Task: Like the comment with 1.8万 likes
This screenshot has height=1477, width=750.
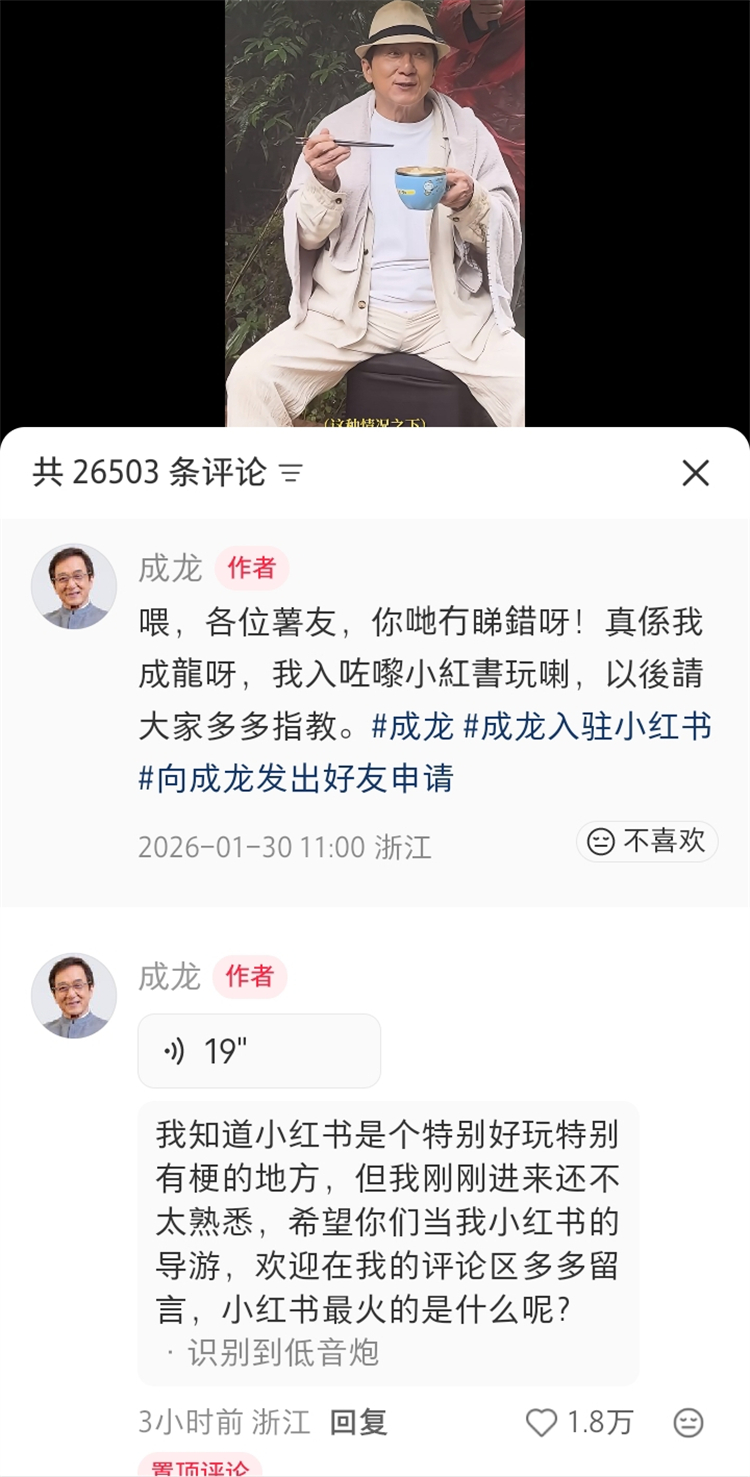Action: [x=542, y=1422]
